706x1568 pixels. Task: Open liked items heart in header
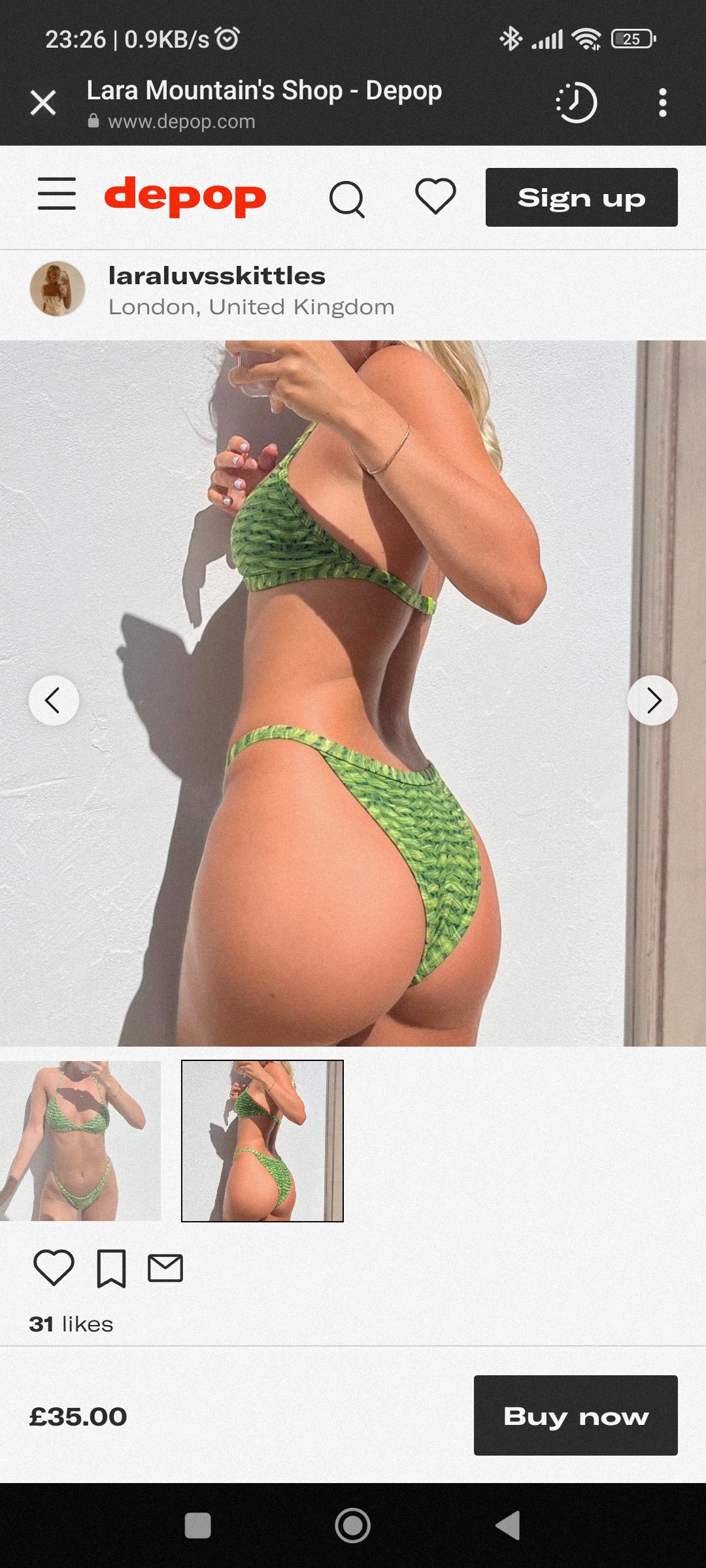(x=435, y=196)
